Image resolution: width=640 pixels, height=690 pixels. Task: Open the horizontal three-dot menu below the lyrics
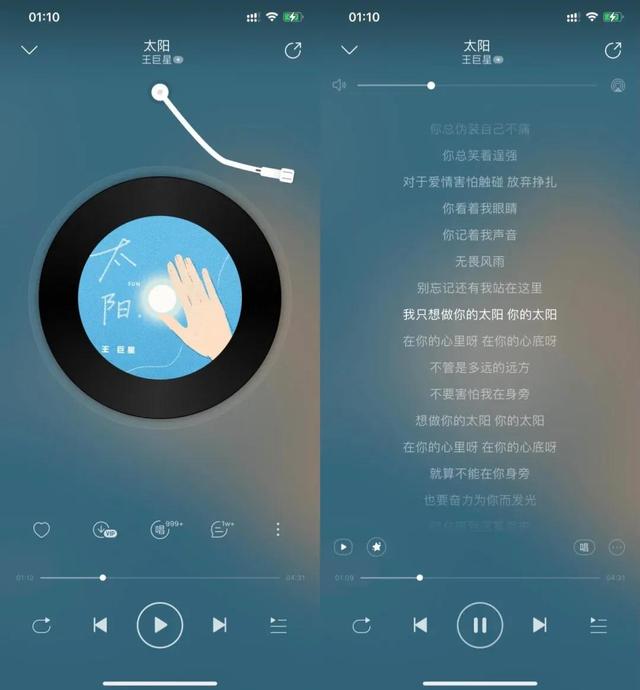616,547
